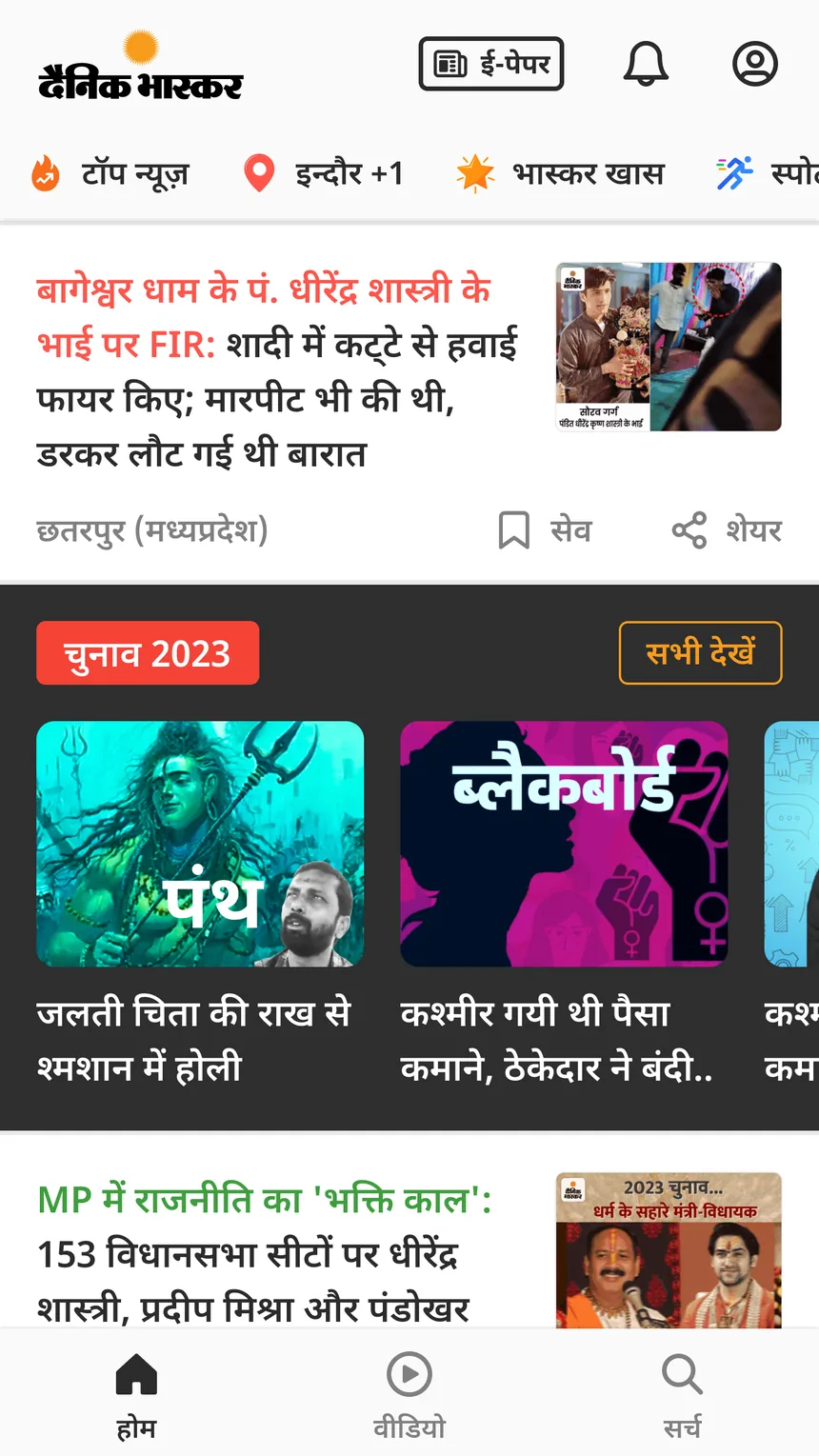Viewport: 819px width, 1456px height.
Task: Tap सभी देखें in चुनाव 2023
Action: [x=701, y=653]
